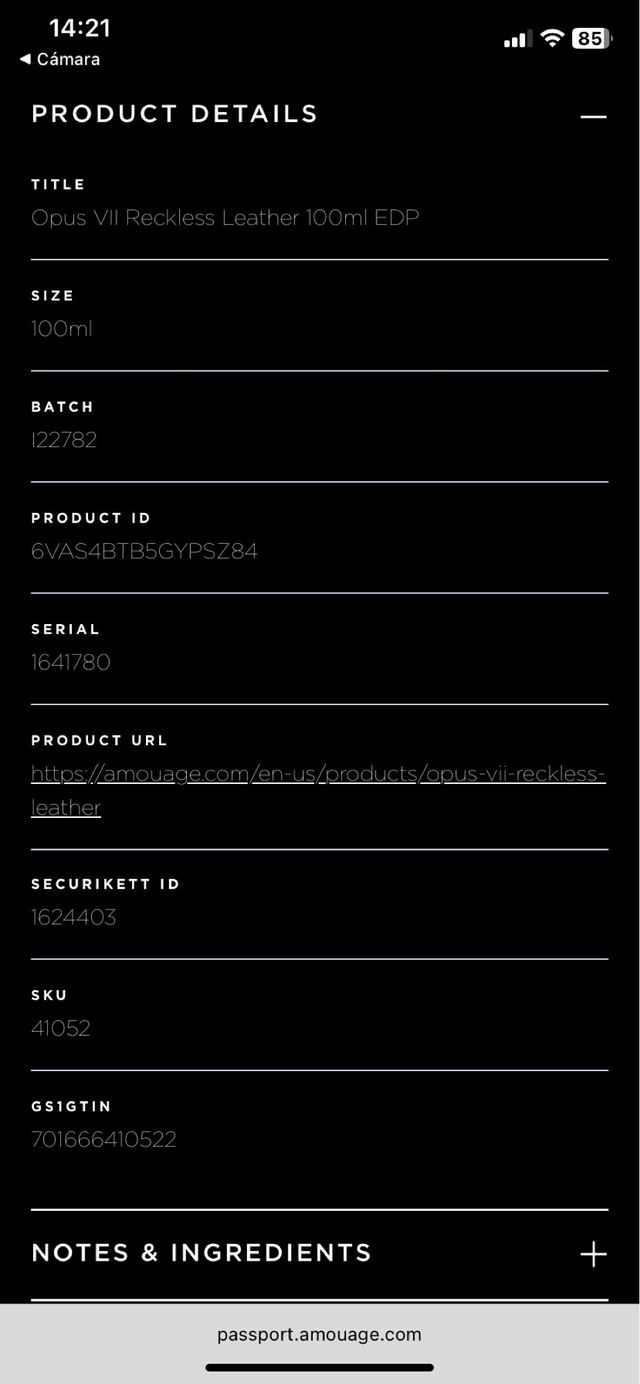
Task: Open the Opus VII Reckless Leather product URL
Action: [x=318, y=775]
